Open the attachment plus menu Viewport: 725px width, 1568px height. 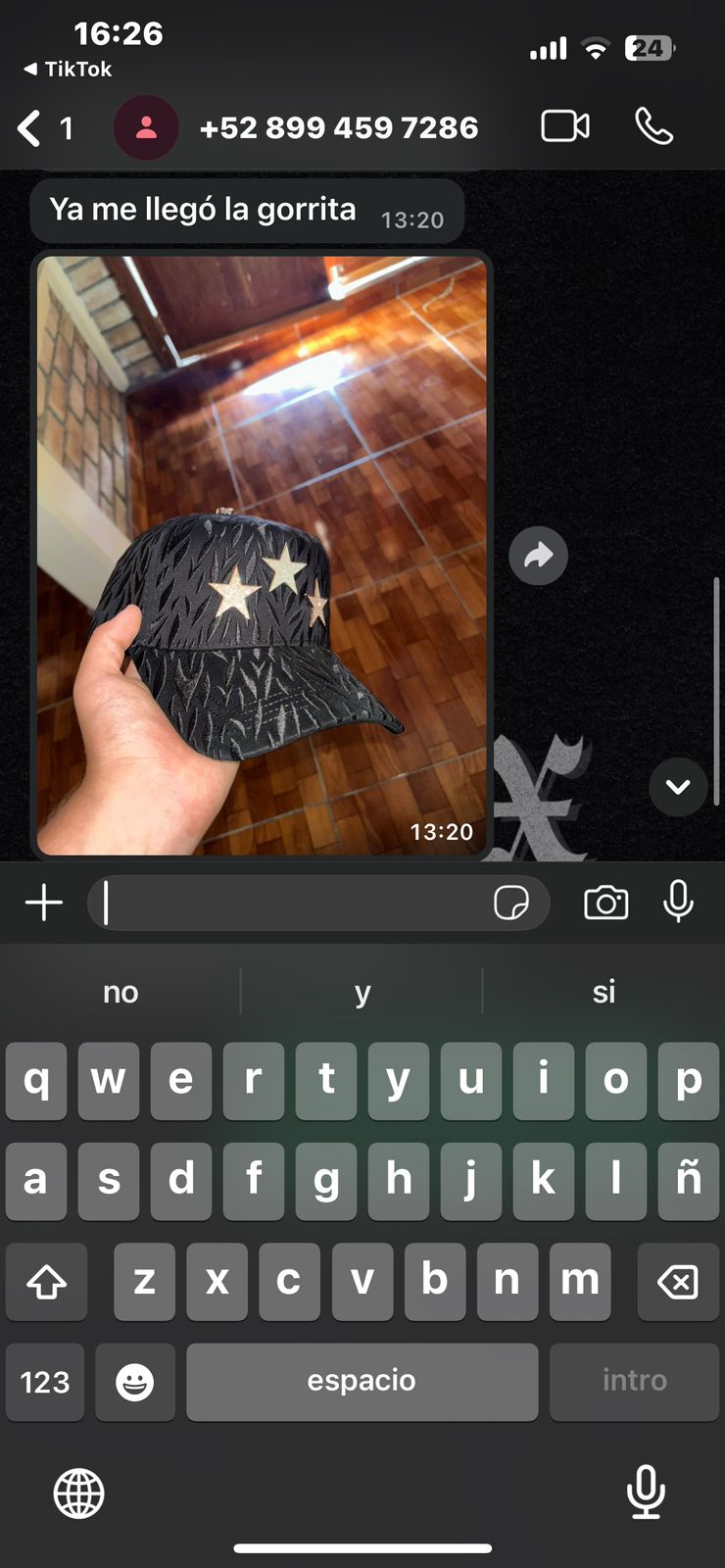click(x=44, y=903)
